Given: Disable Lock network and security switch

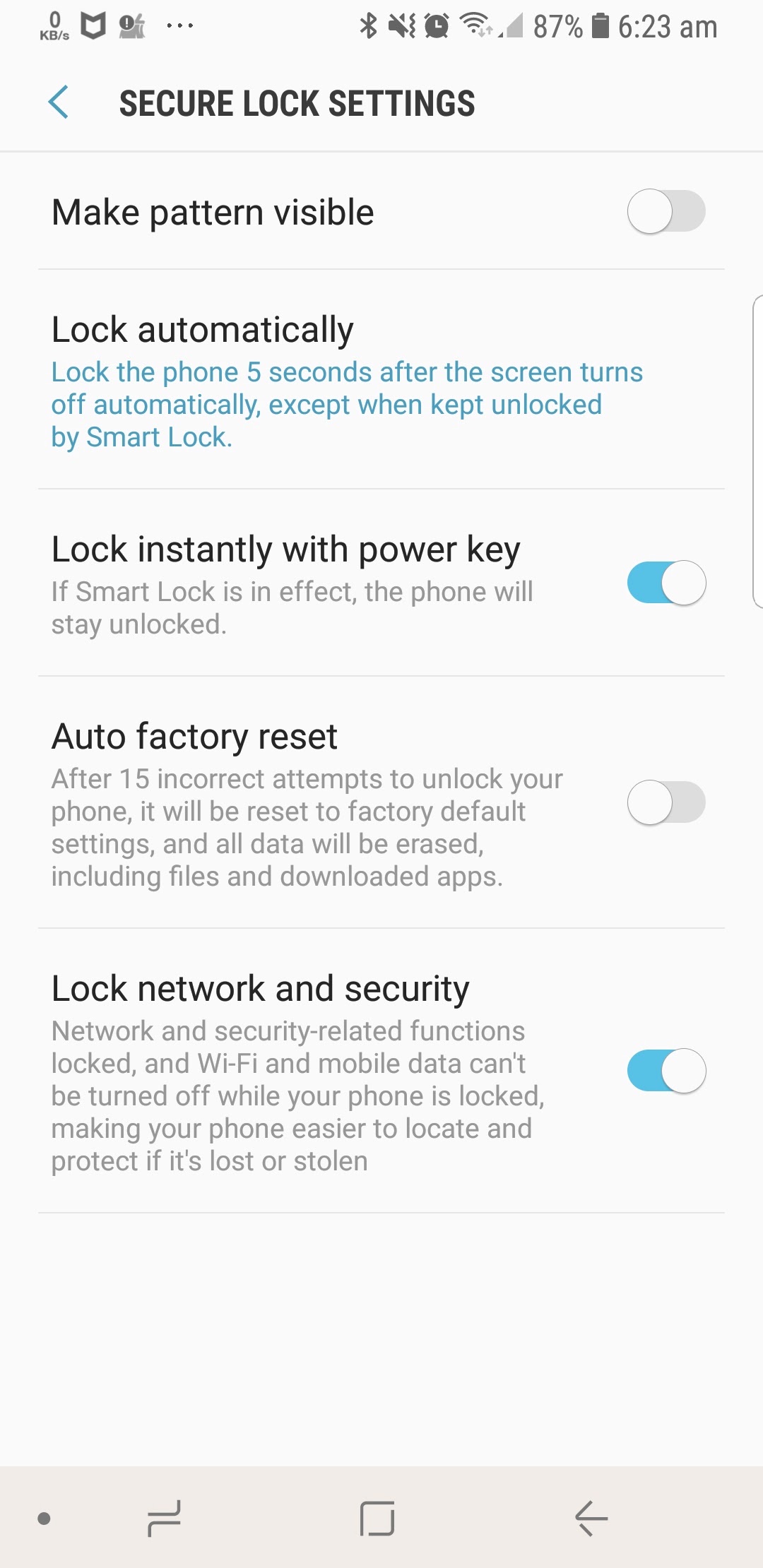Looking at the screenshot, I should (x=666, y=1071).
